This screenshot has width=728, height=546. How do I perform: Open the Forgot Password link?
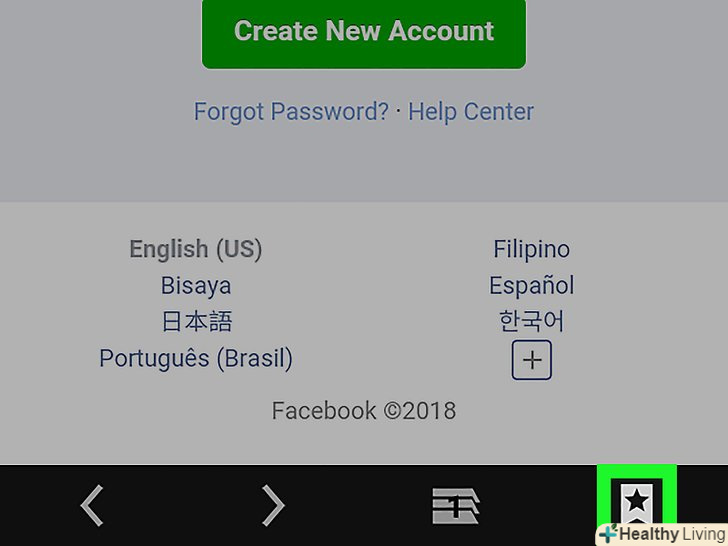point(290,111)
